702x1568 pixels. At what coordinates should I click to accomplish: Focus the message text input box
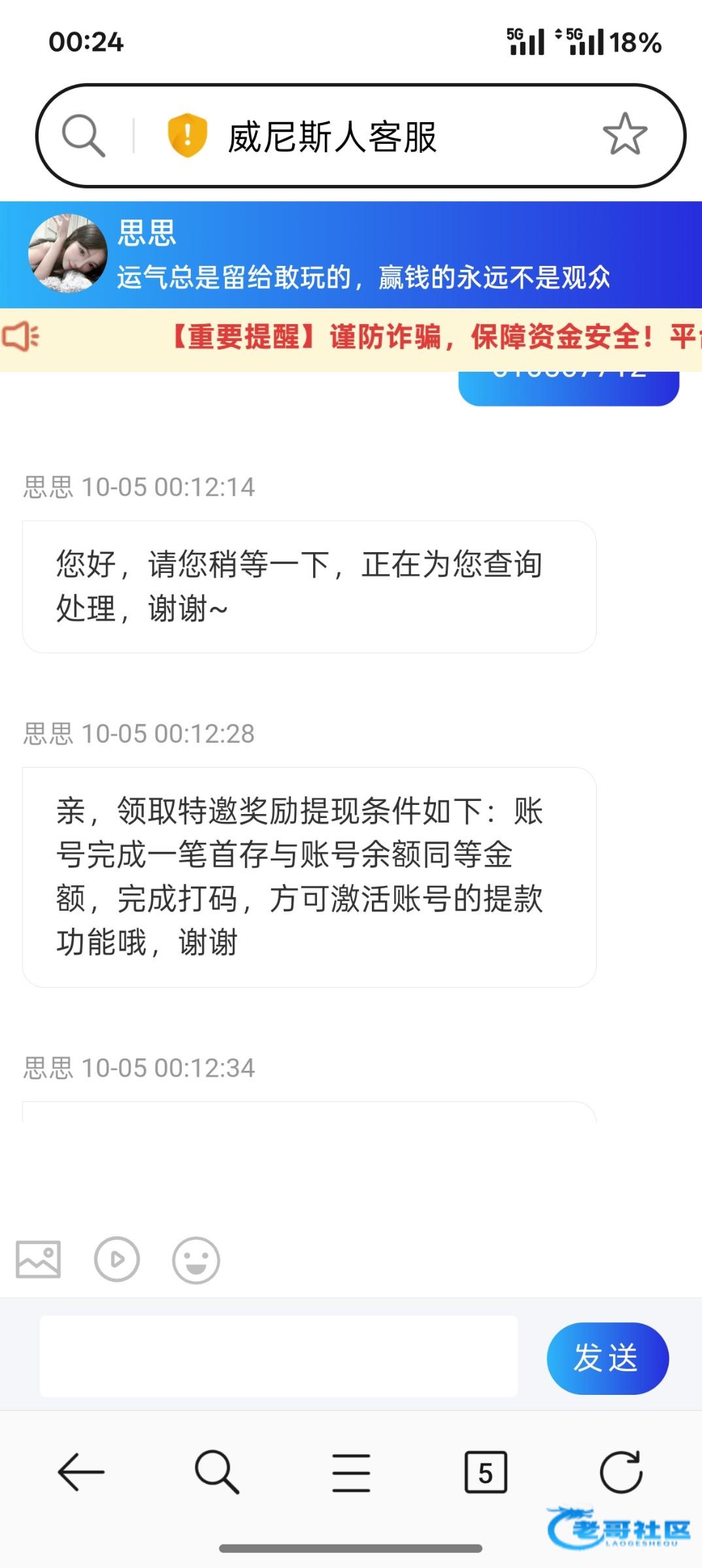tap(278, 1357)
